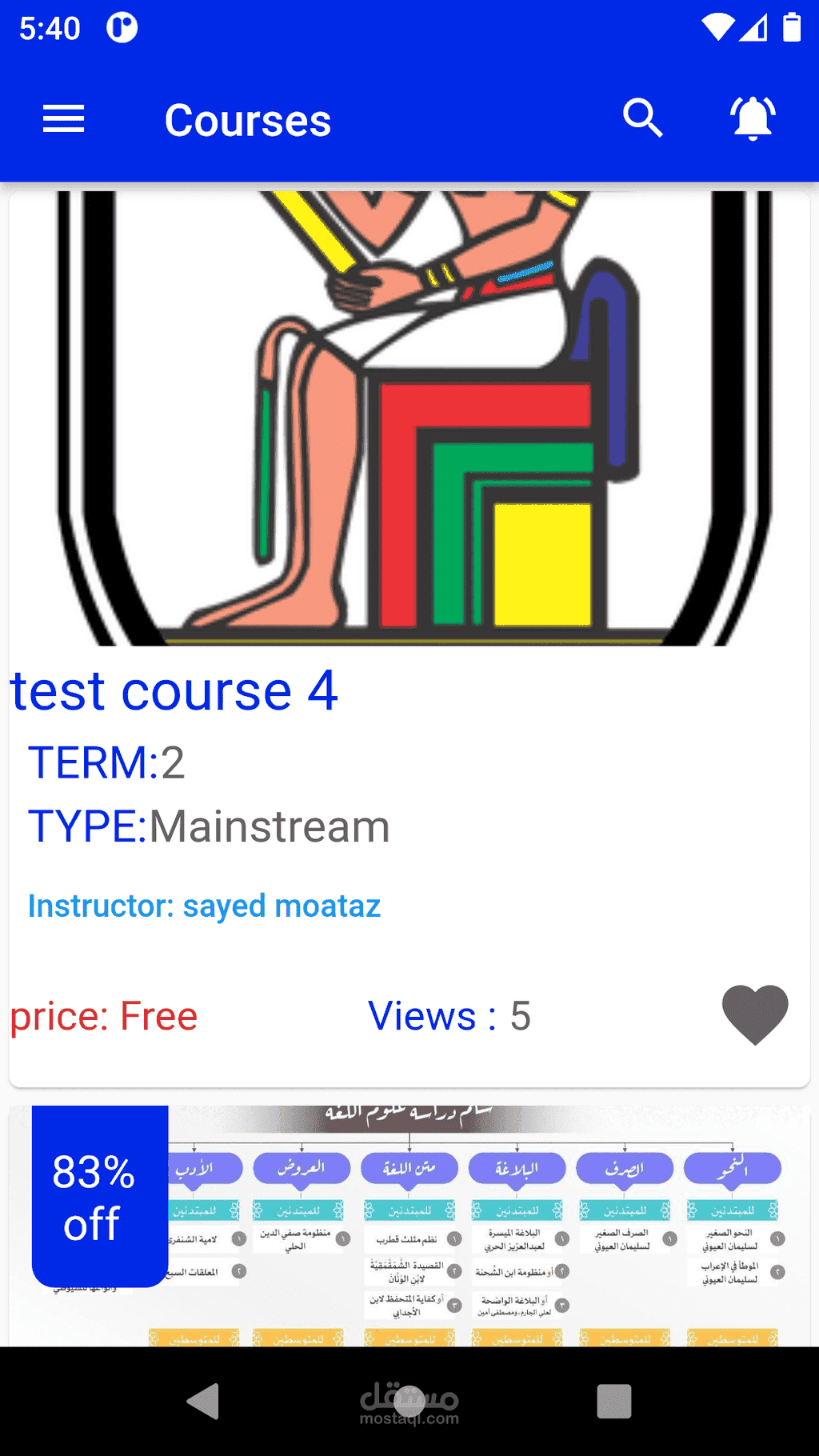Go back using the system back button
819x1456 pixels.
(203, 1401)
